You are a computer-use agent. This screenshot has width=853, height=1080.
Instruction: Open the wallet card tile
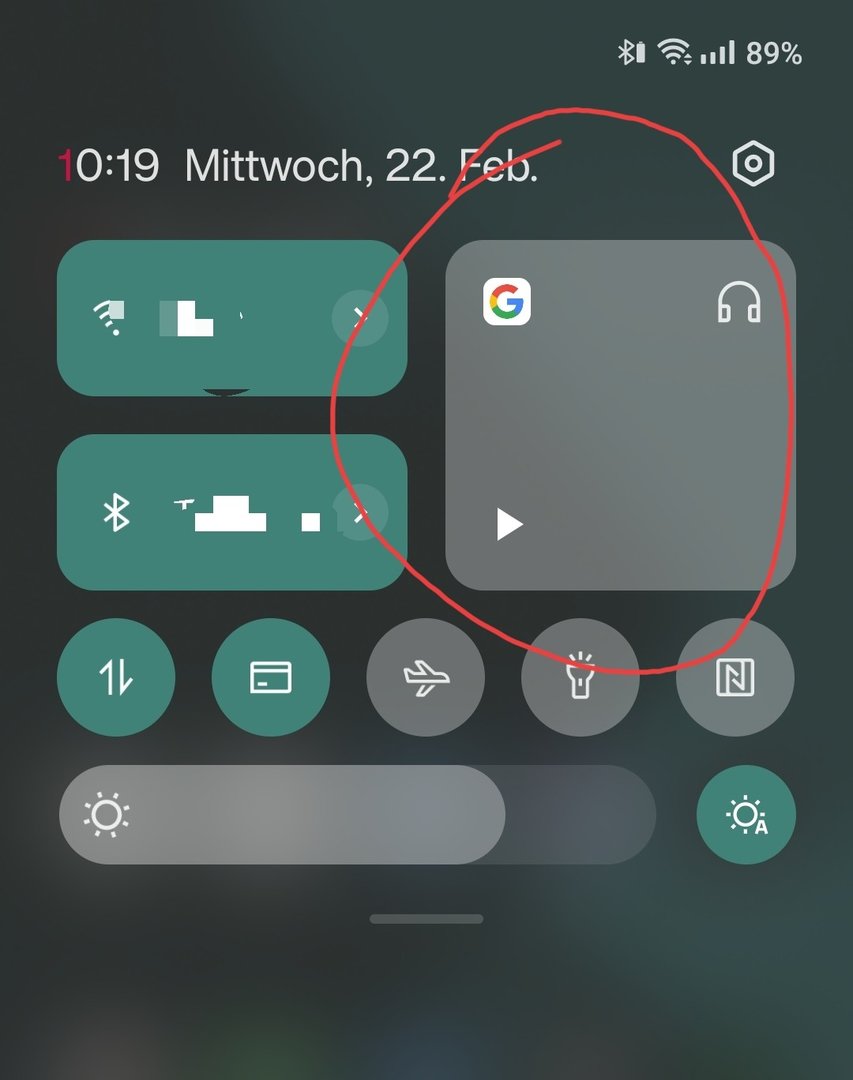pos(271,678)
